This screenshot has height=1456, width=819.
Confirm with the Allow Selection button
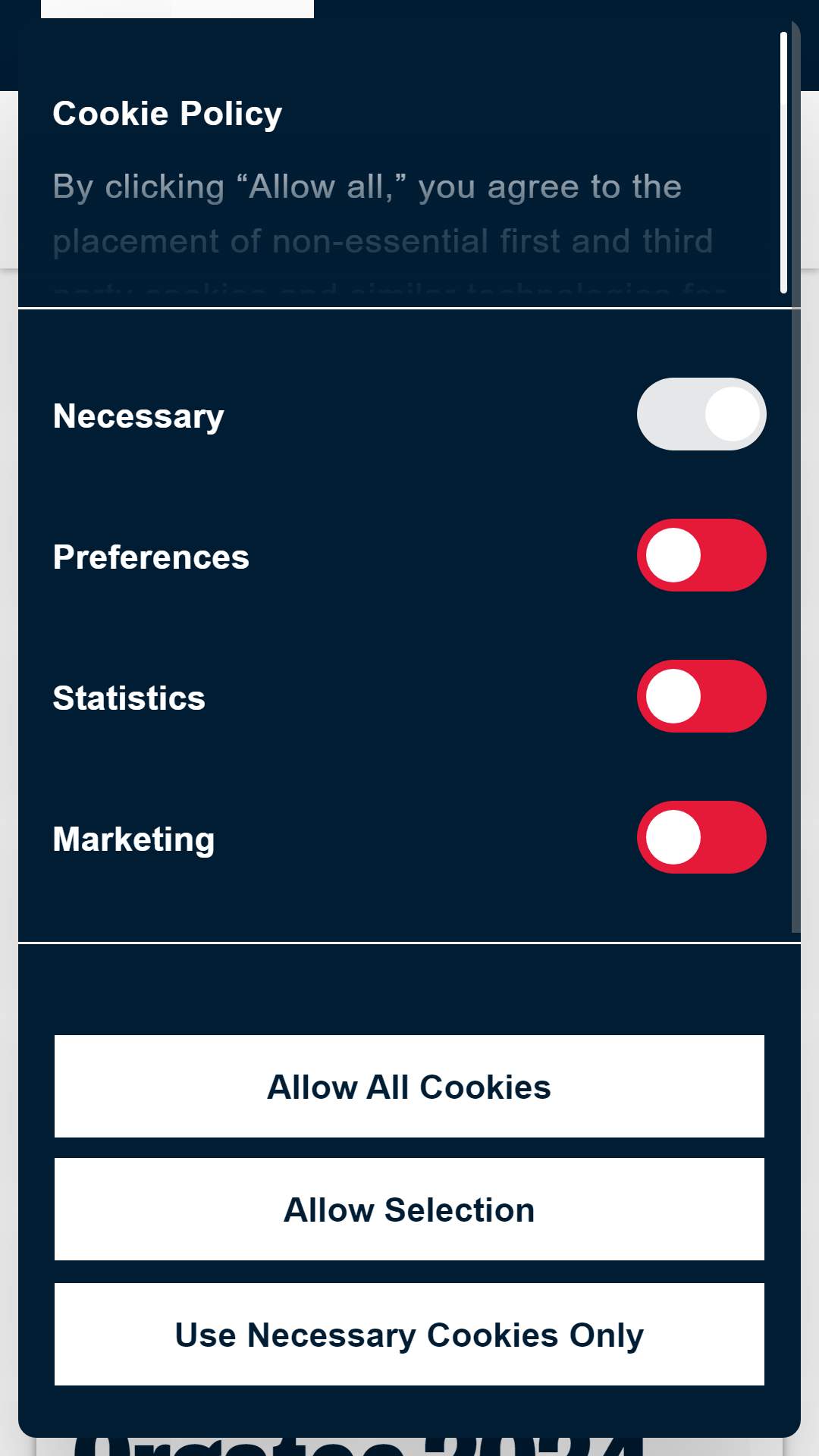(x=409, y=1210)
